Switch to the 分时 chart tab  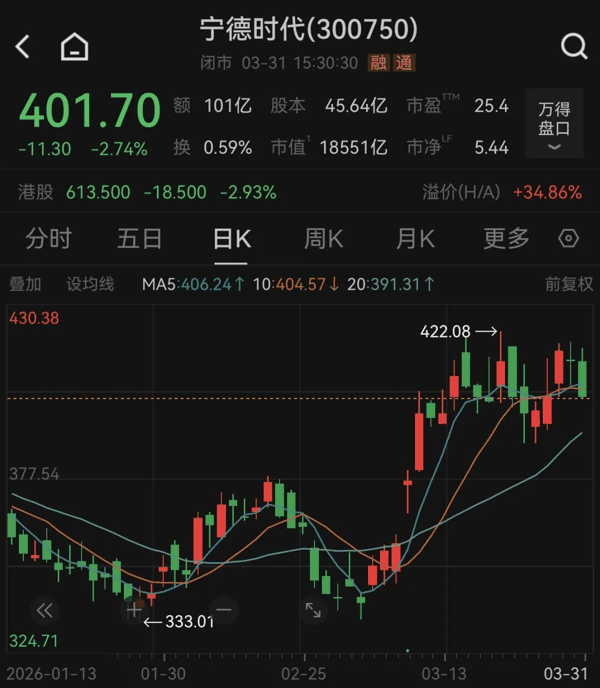pos(48,238)
